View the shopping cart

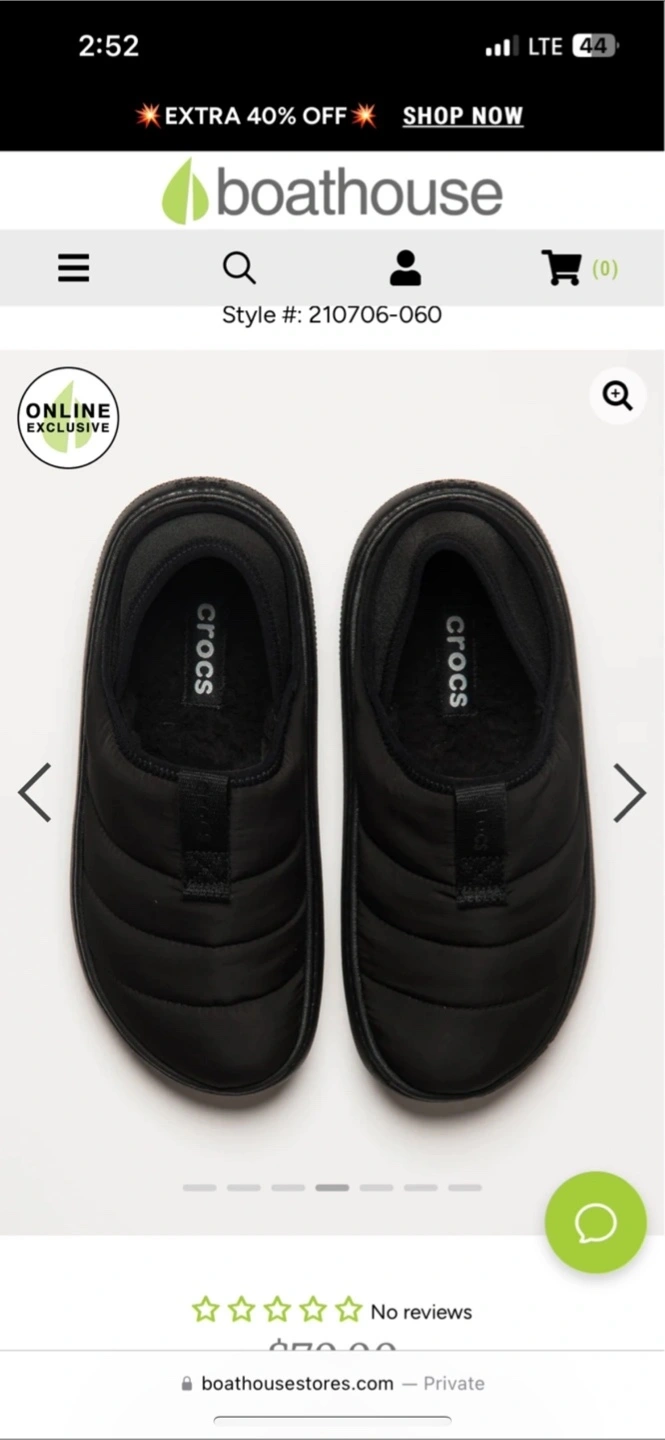562,268
